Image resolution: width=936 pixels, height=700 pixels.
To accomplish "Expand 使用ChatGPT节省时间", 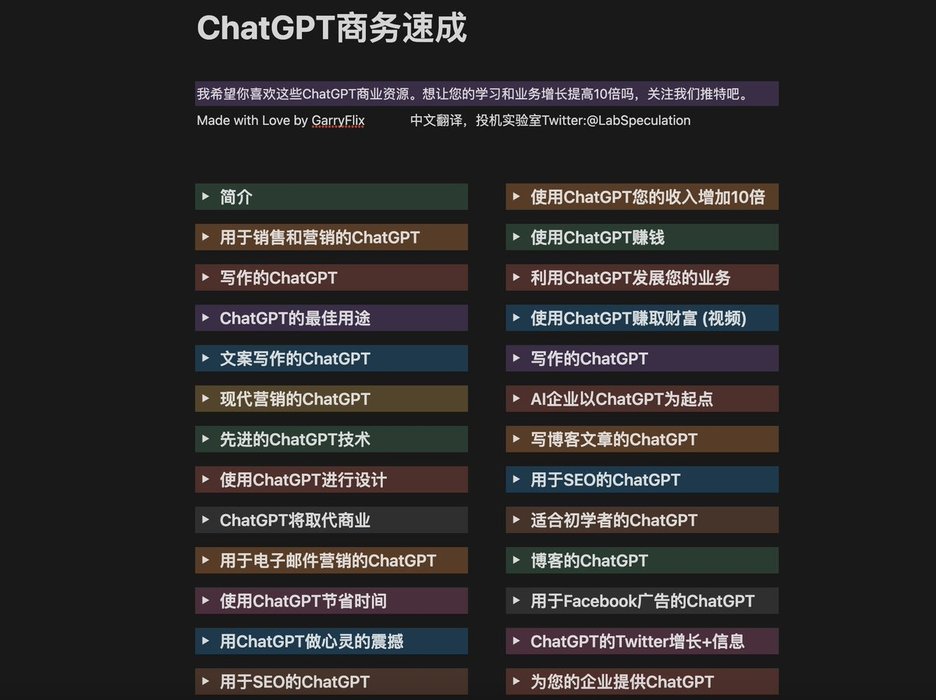I will 205,601.
